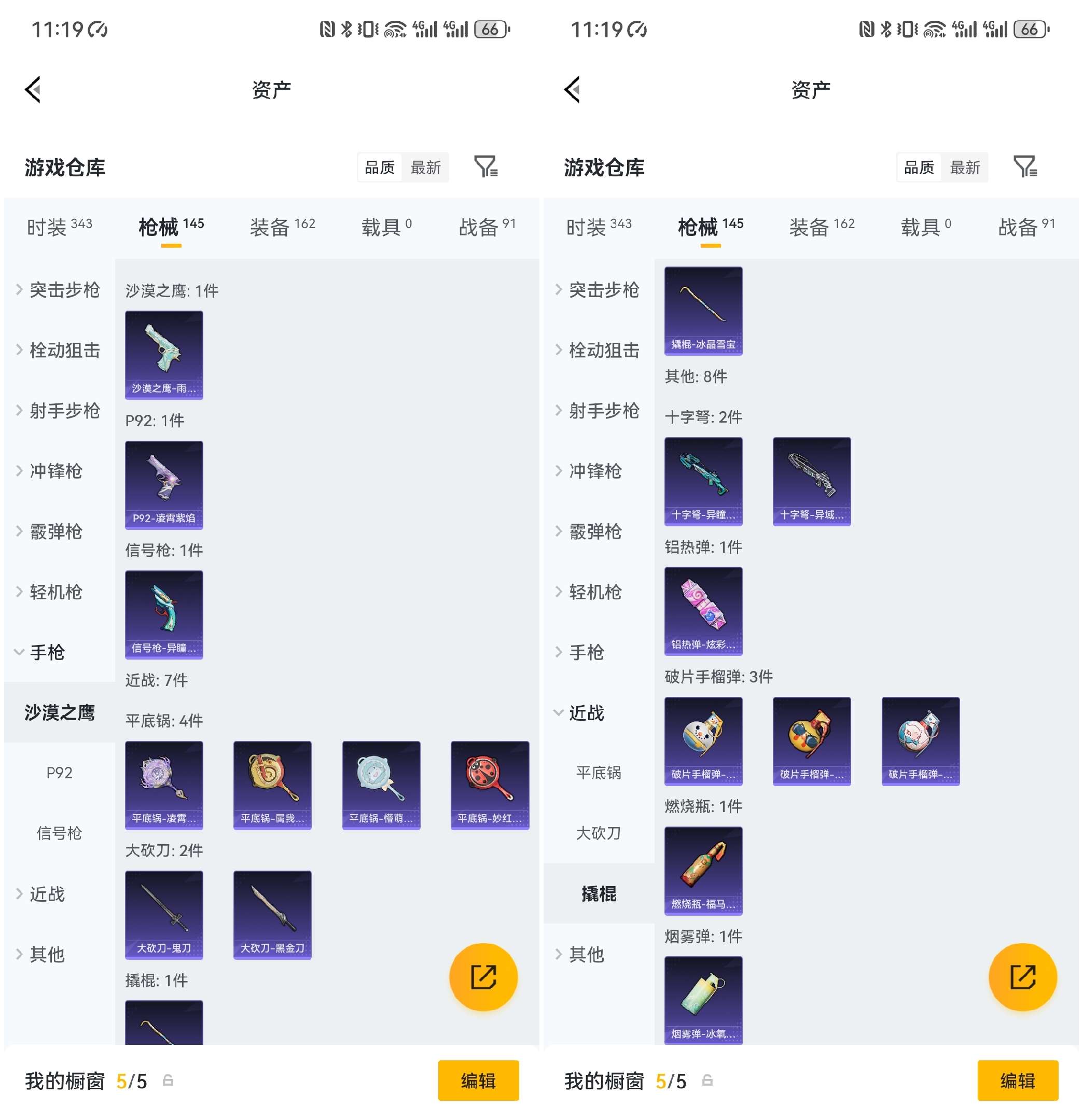Image resolution: width=1083 pixels, height=1120 pixels.
Task: Toggle the lock beside 我的橱窗
Action: (x=168, y=1081)
